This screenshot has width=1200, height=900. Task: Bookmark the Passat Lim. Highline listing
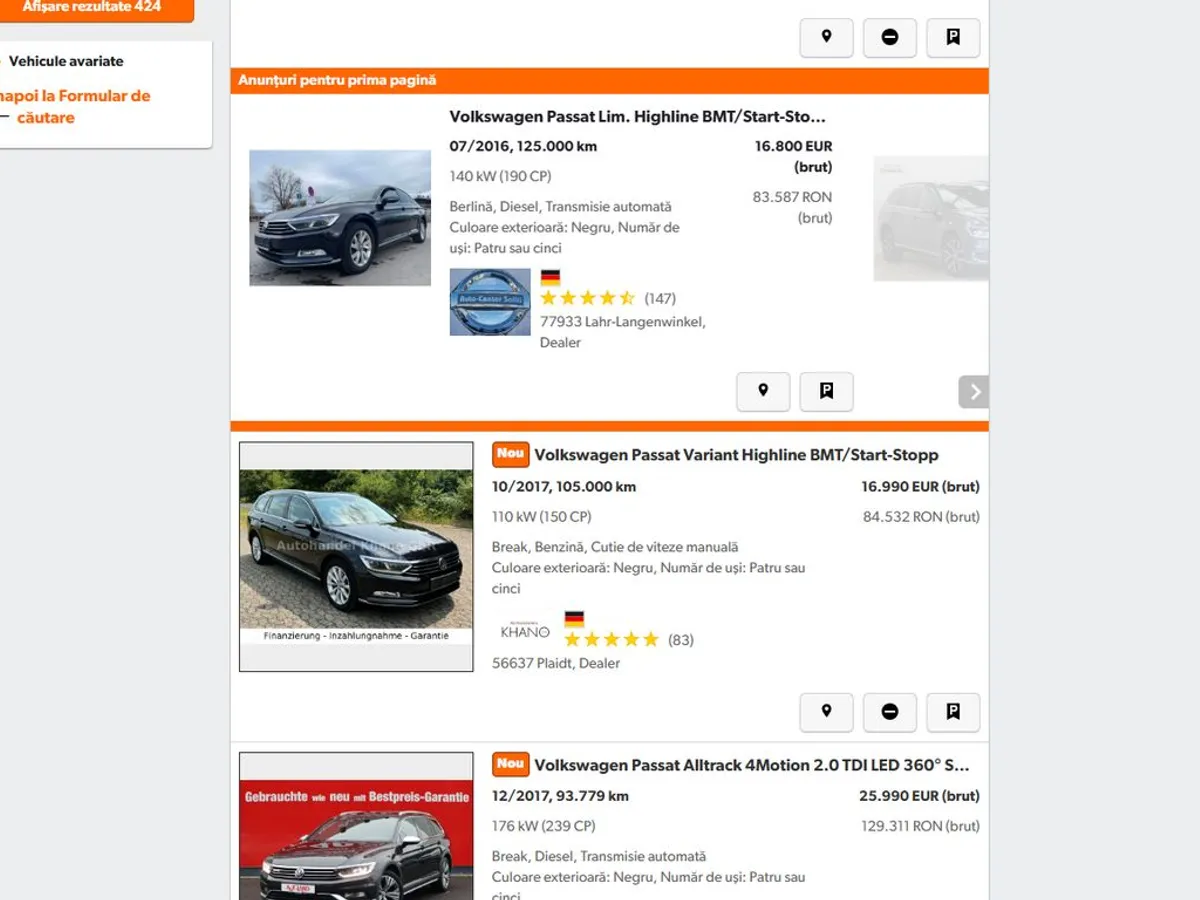(826, 391)
